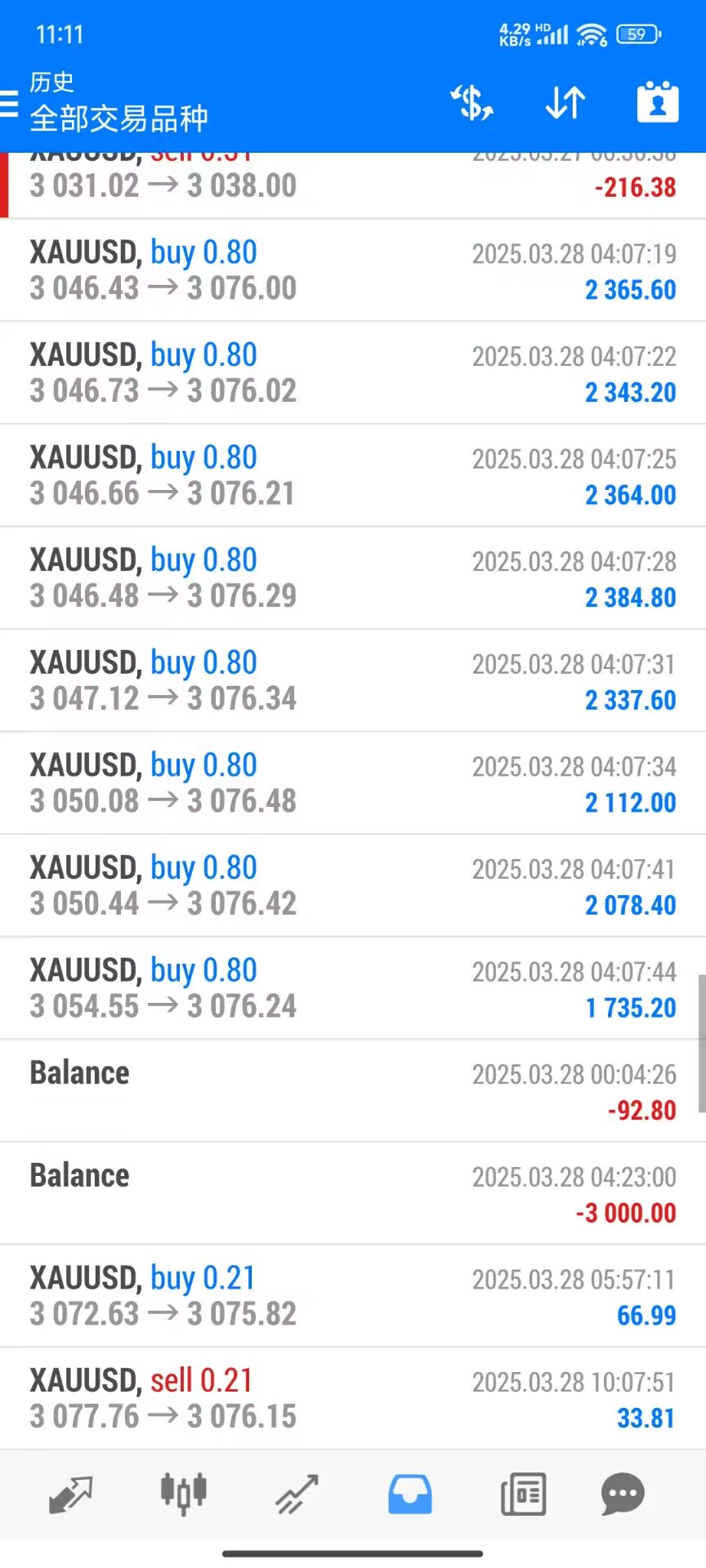
Task: Switch to the candlestick Chart tab
Action: click(x=183, y=1494)
